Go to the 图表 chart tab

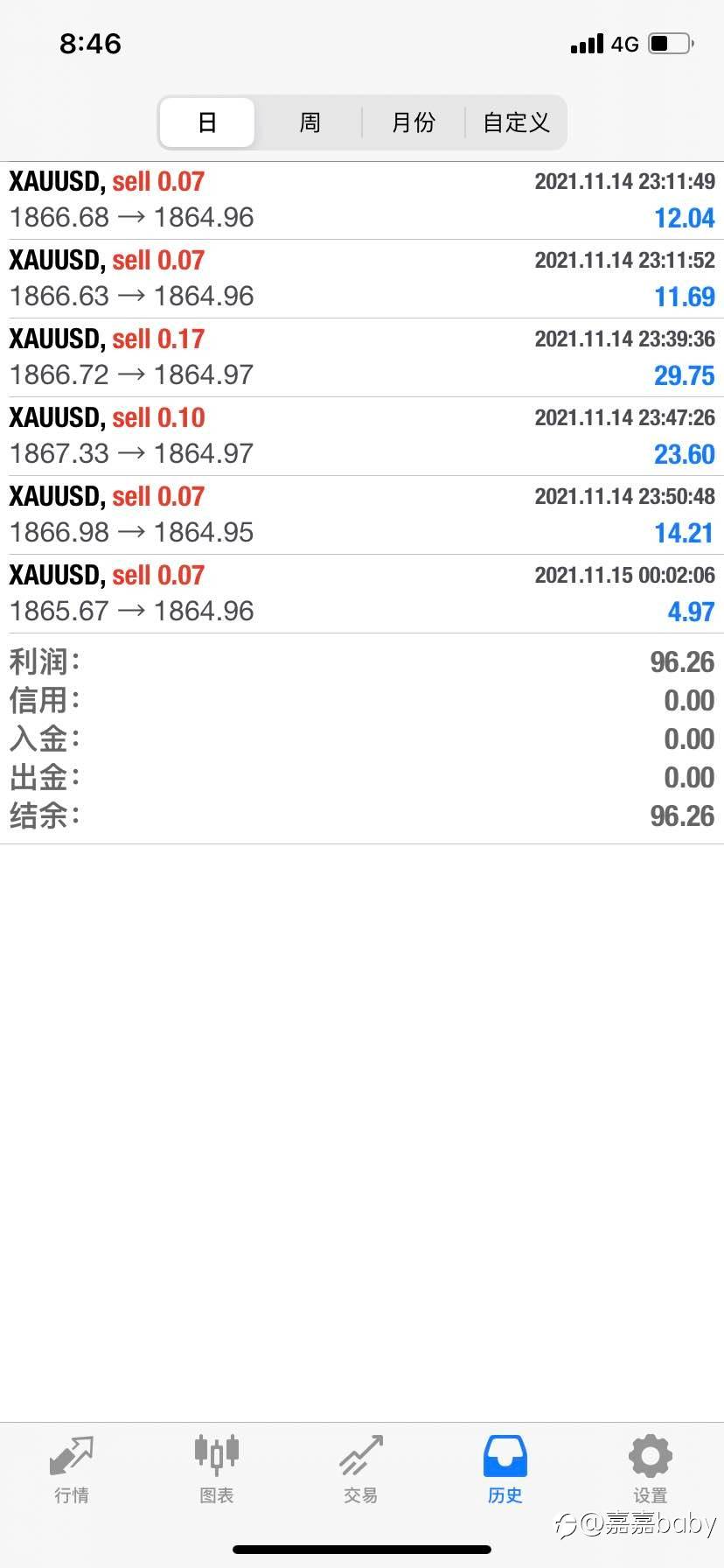coord(216,1470)
